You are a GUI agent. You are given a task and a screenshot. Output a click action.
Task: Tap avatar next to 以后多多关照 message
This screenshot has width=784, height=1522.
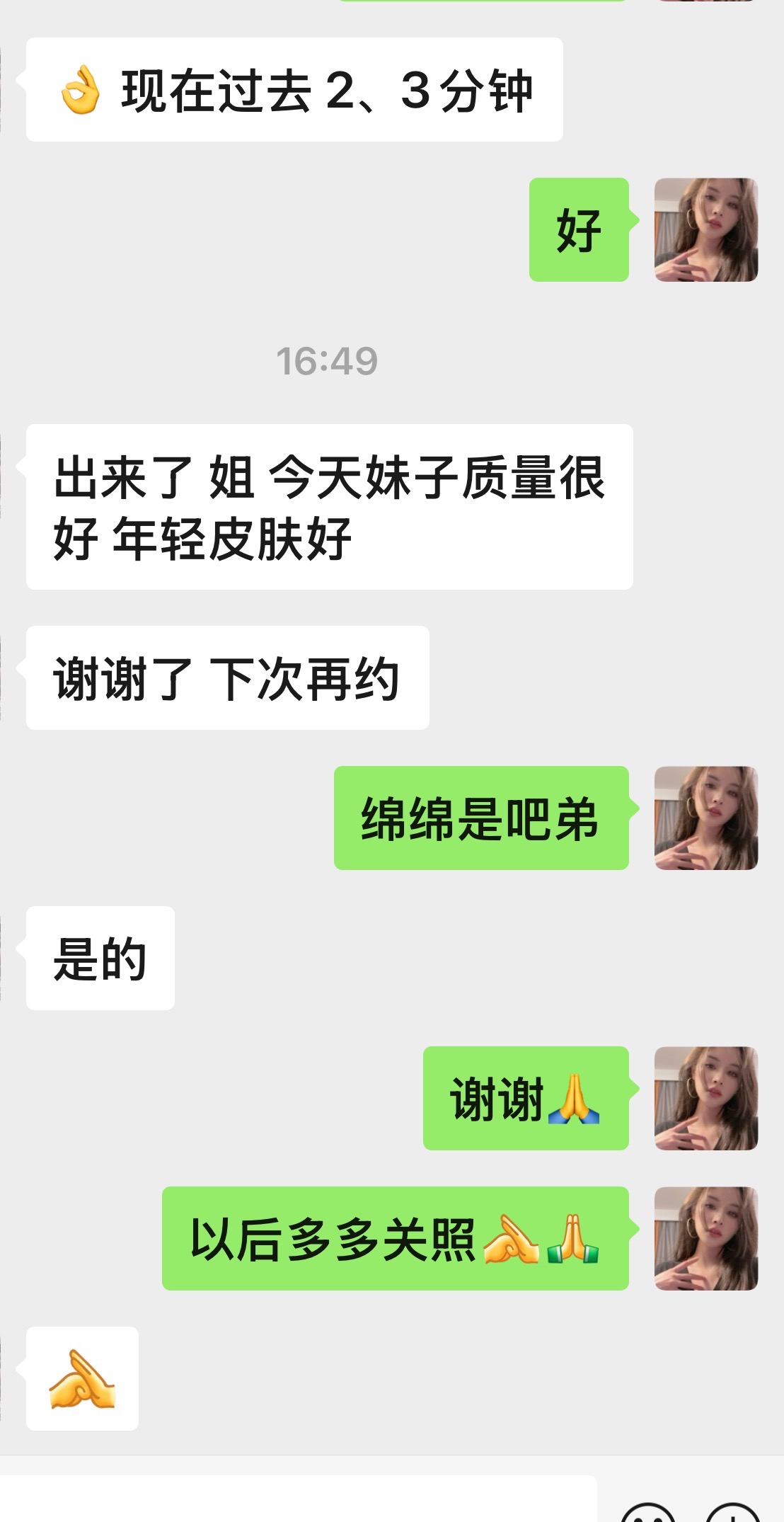(x=705, y=1238)
